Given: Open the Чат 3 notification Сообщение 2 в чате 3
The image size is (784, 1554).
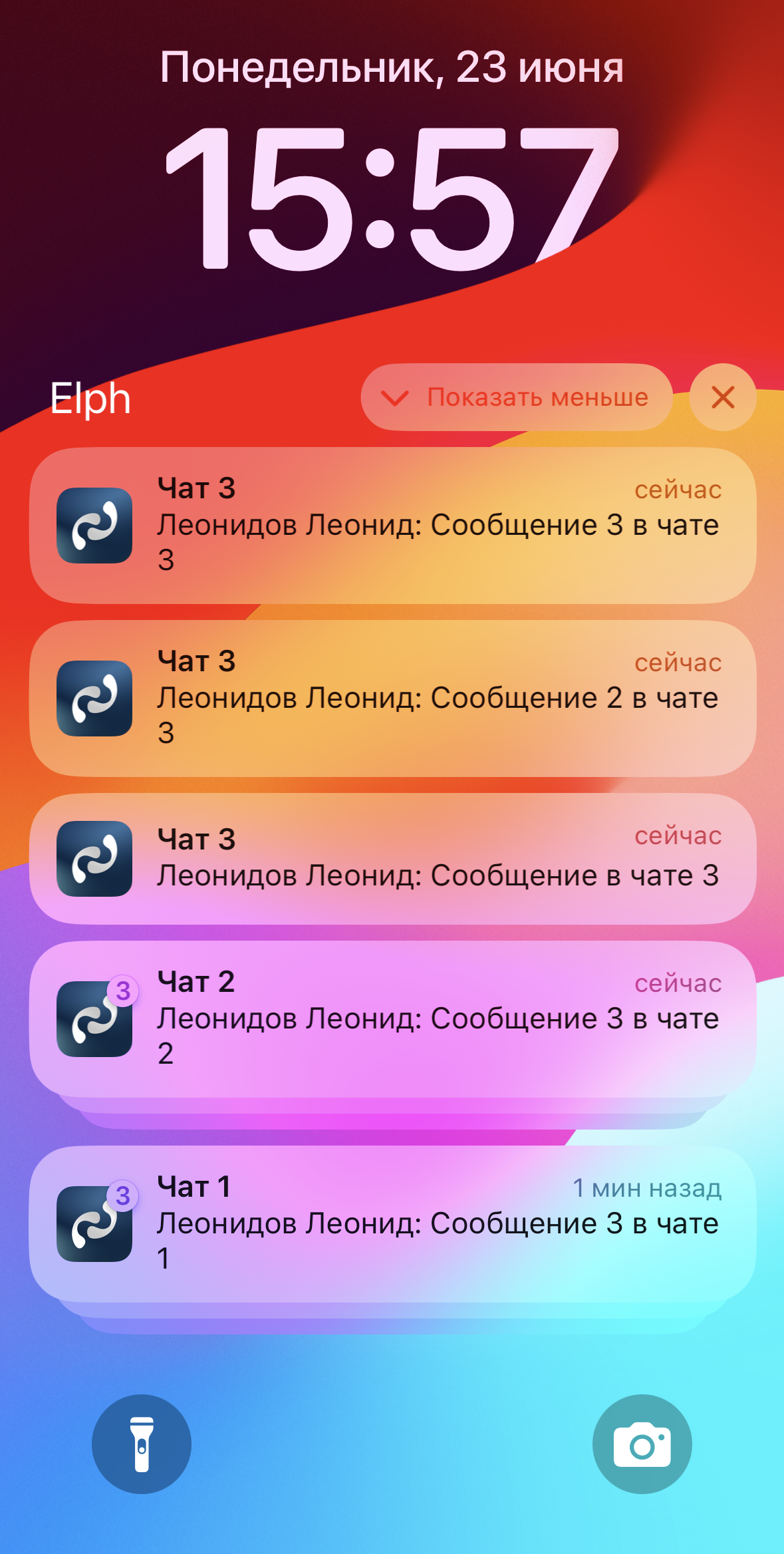Looking at the screenshot, I should 392,698.
